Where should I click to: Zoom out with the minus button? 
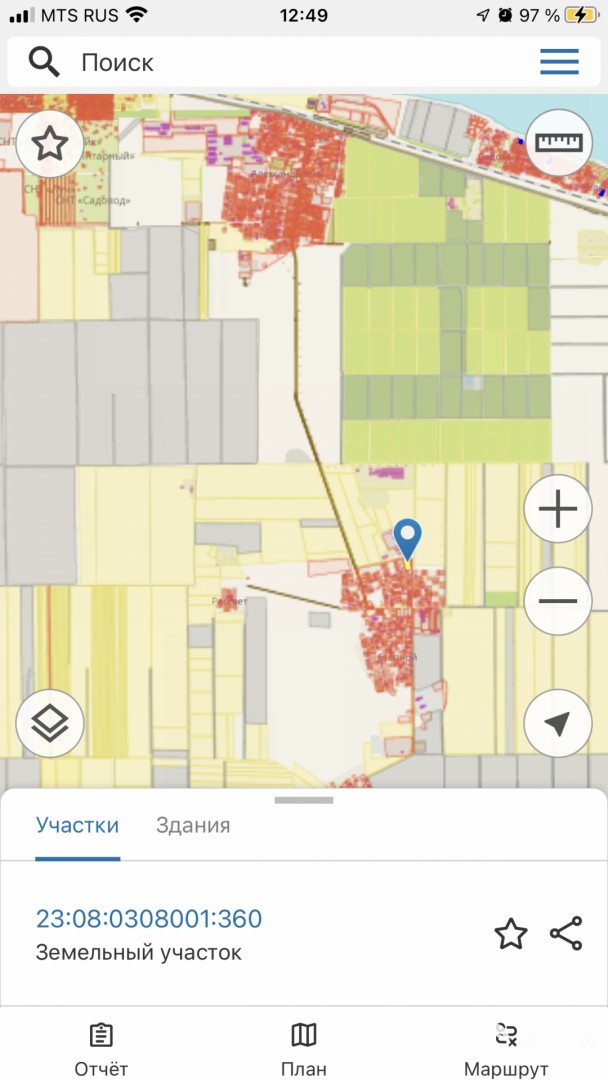[x=558, y=601]
